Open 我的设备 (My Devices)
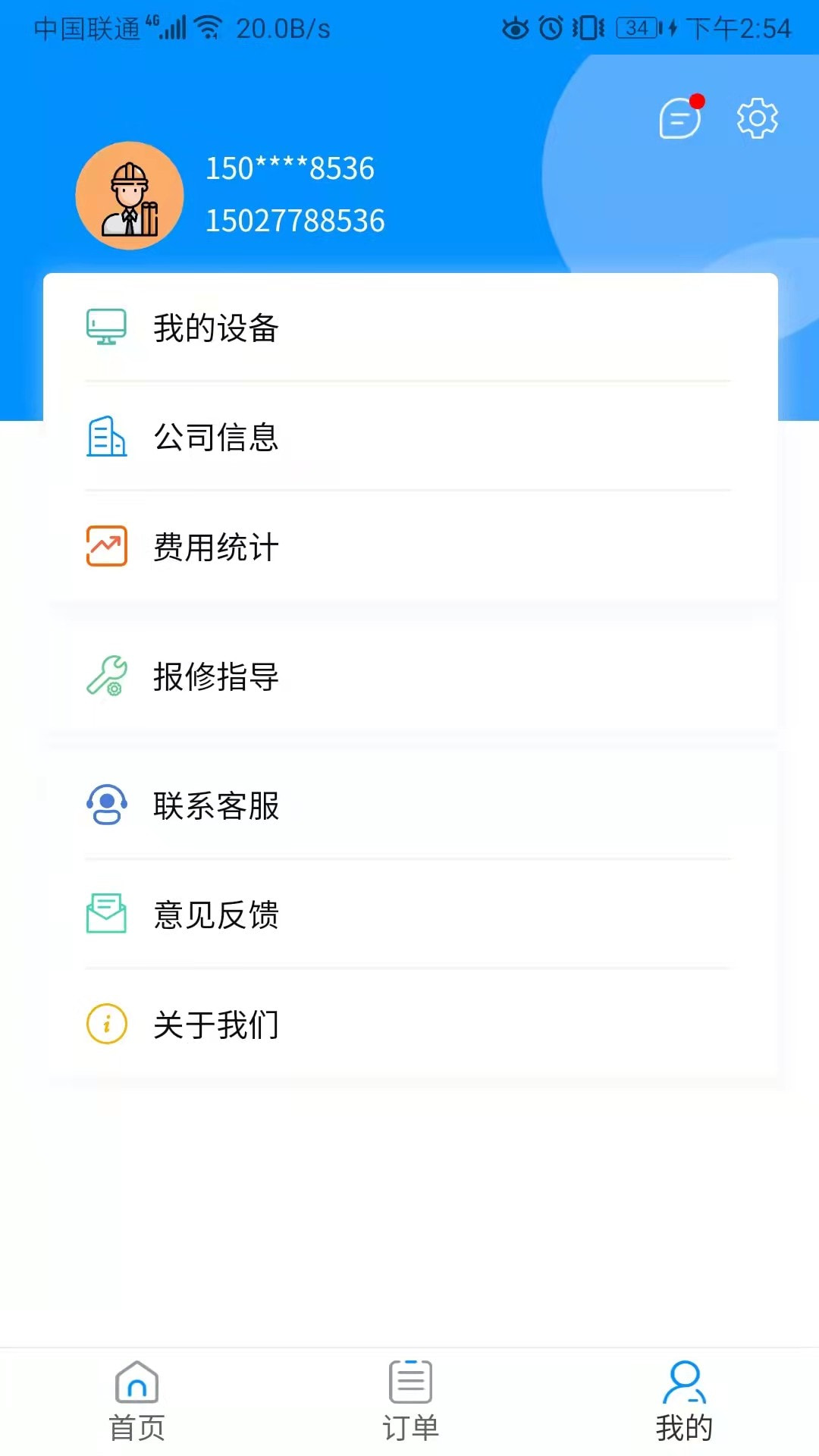 409,328
